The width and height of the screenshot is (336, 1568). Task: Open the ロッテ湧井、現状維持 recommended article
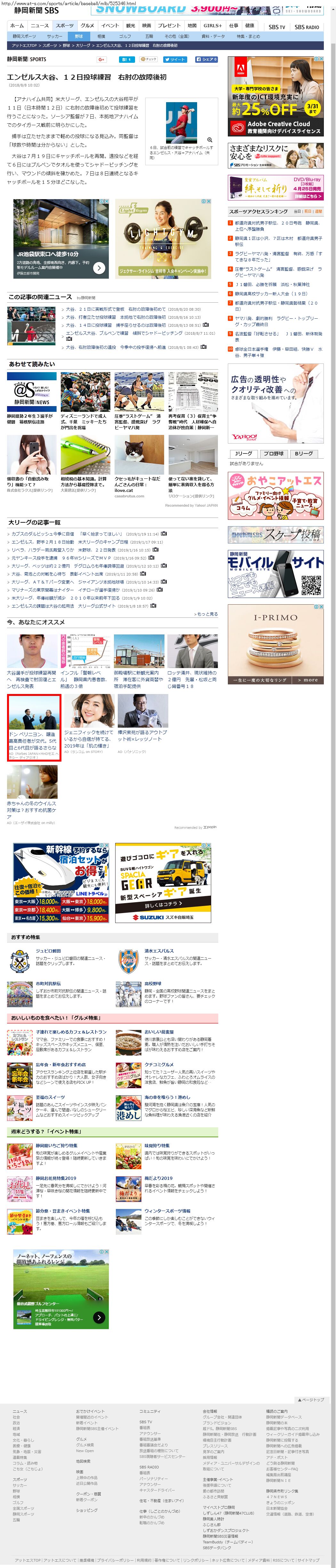click(192, 661)
